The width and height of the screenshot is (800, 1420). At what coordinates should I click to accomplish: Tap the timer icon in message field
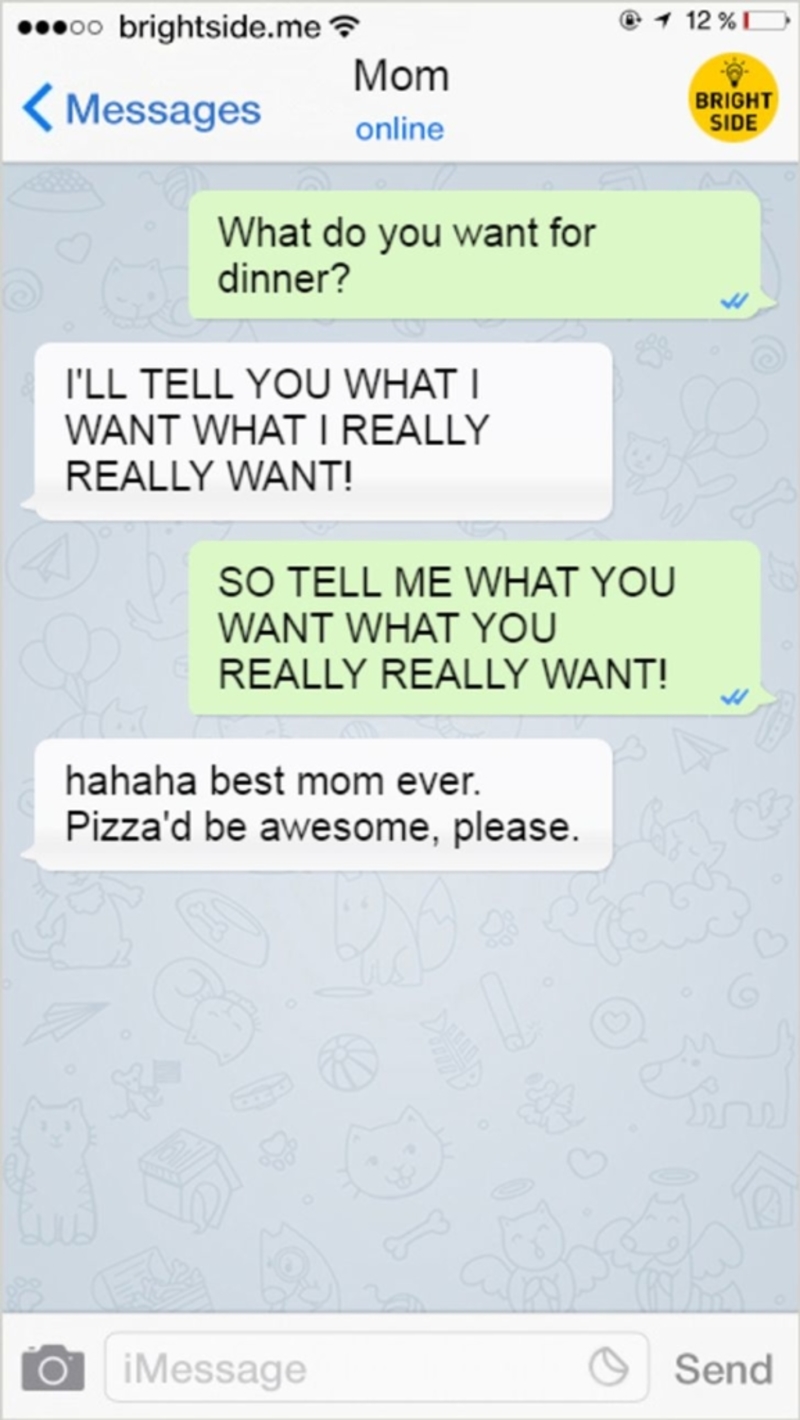pyautogui.click(x=610, y=1367)
